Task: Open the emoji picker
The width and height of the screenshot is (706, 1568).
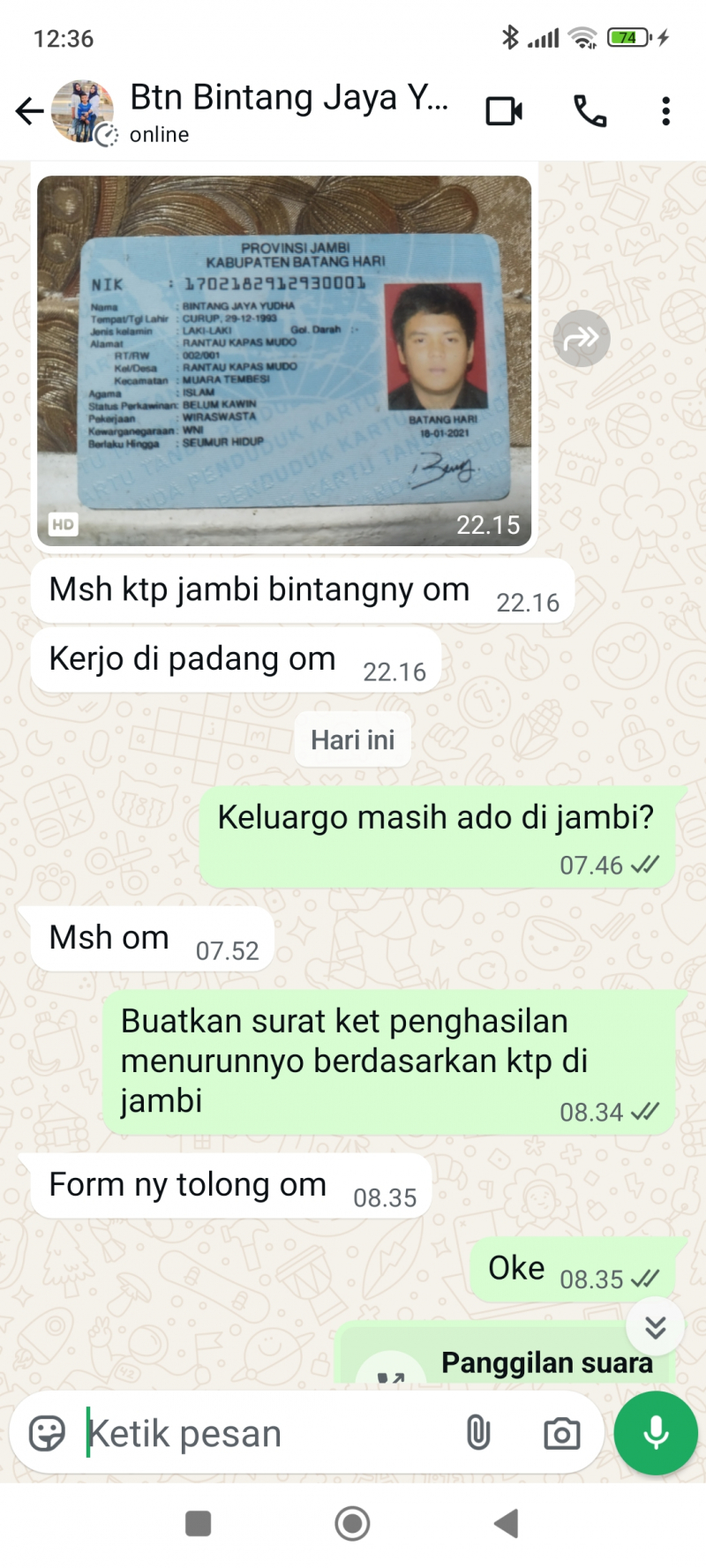Action: coord(47,1433)
